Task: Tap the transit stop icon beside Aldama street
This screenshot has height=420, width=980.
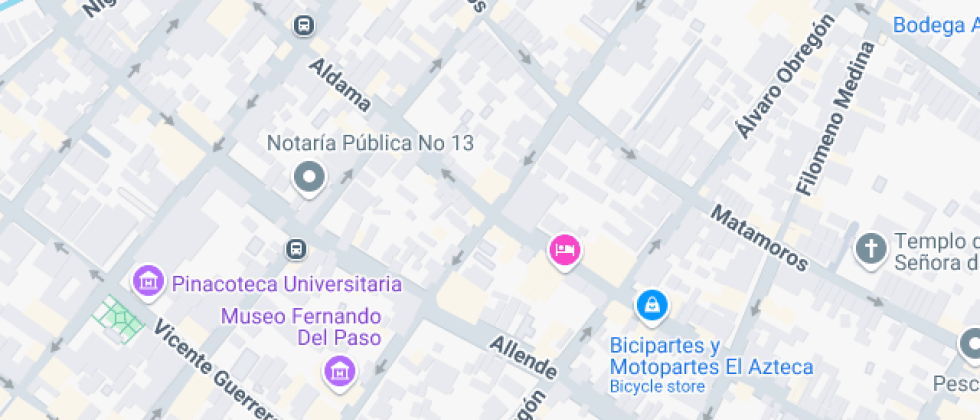Action: pos(303,25)
